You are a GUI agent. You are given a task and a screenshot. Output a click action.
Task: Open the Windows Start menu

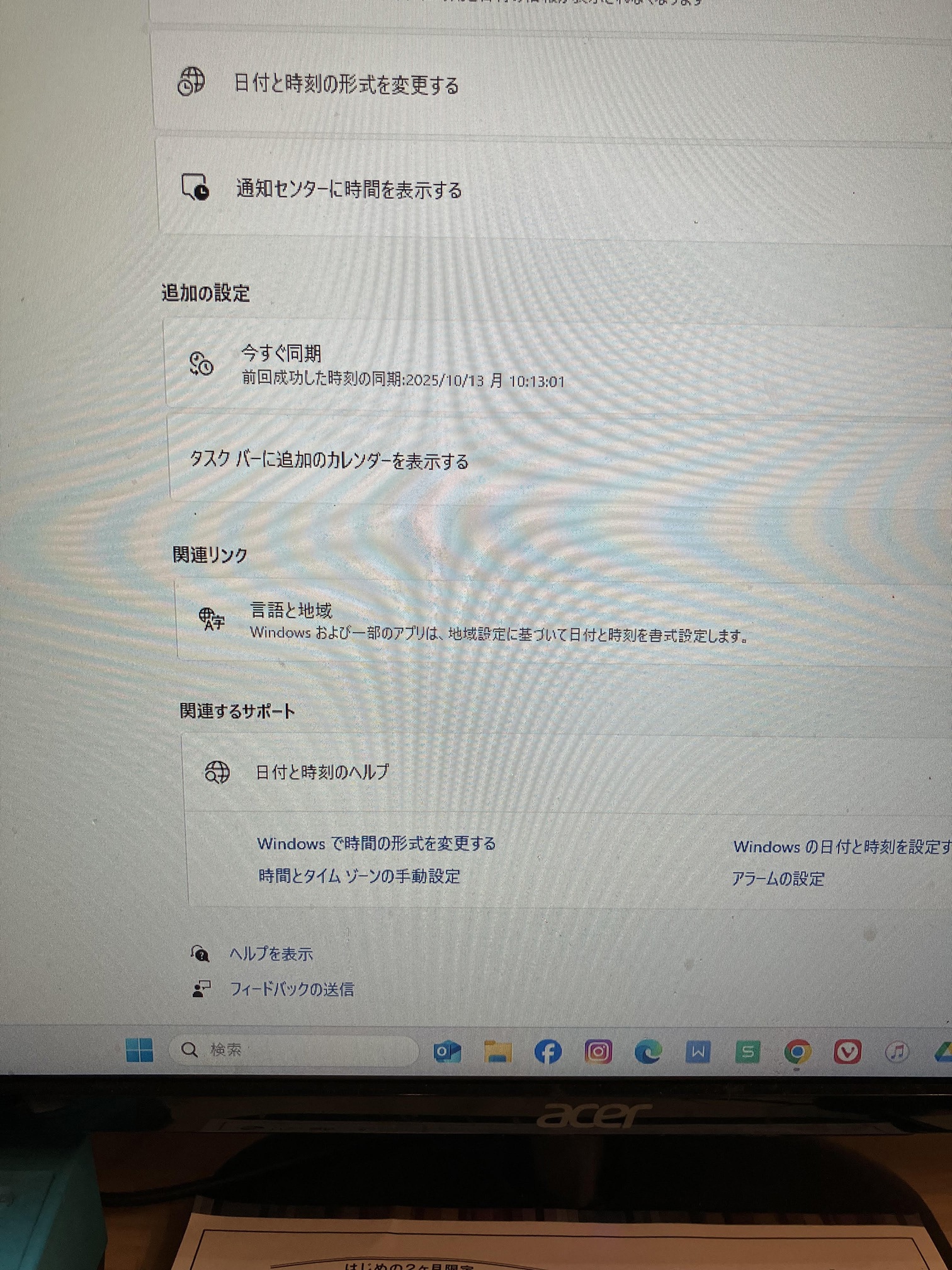(139, 1050)
